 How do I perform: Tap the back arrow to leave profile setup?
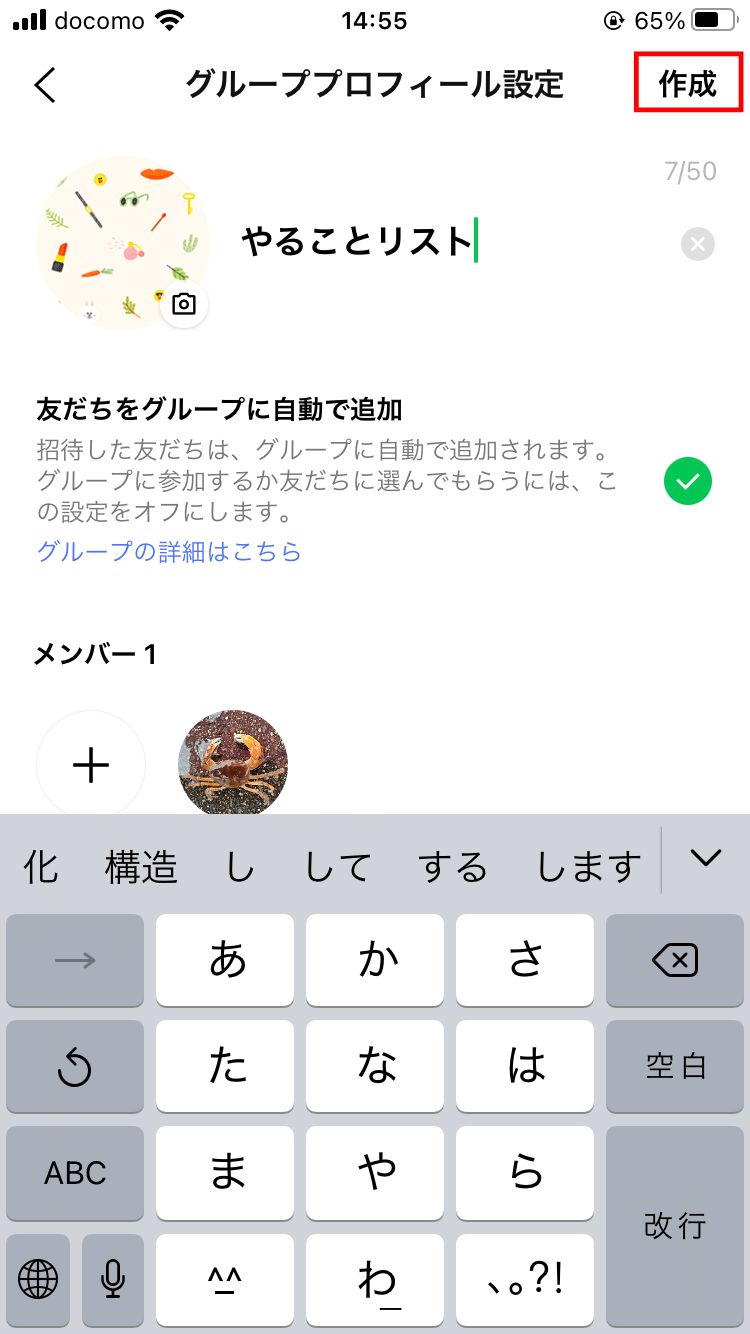pyautogui.click(x=43, y=86)
